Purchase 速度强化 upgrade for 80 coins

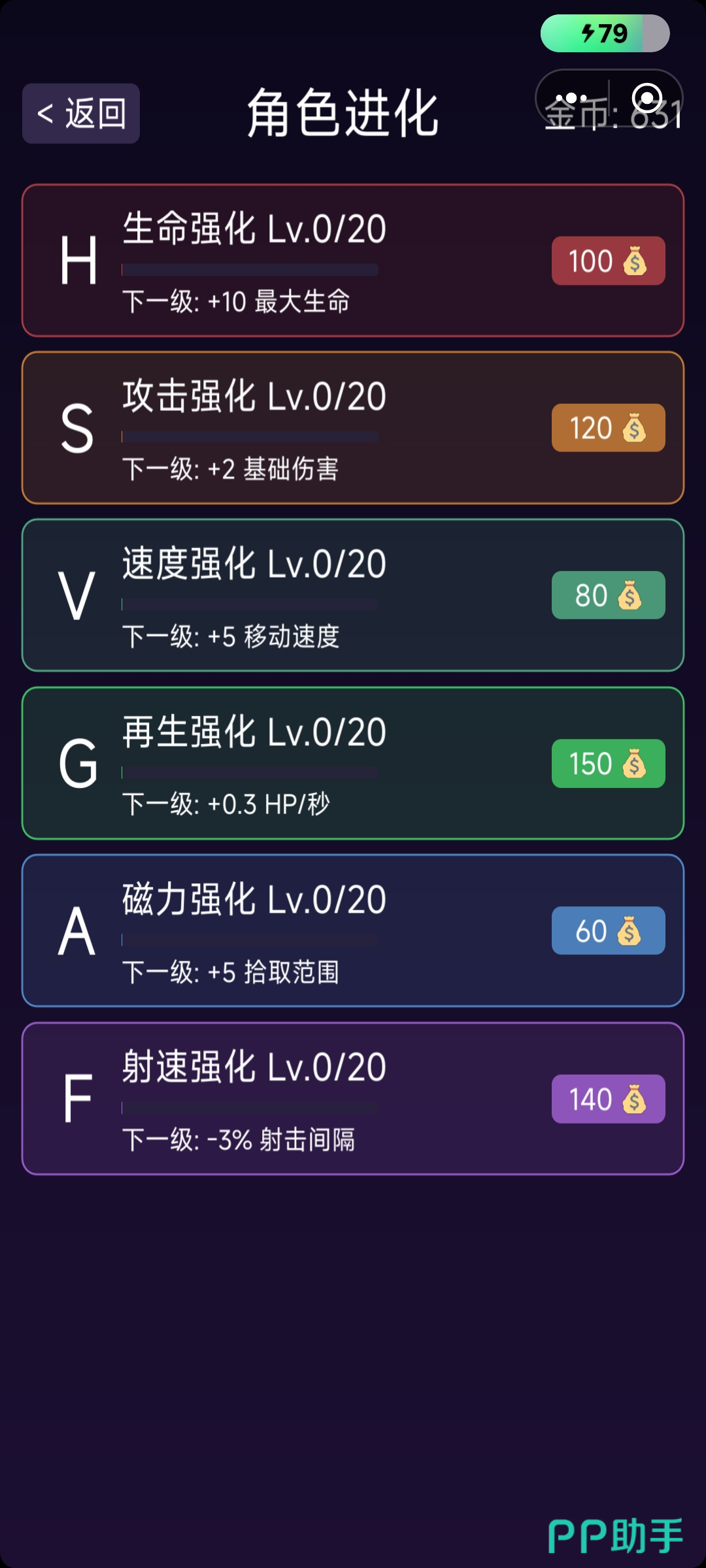[x=608, y=595]
